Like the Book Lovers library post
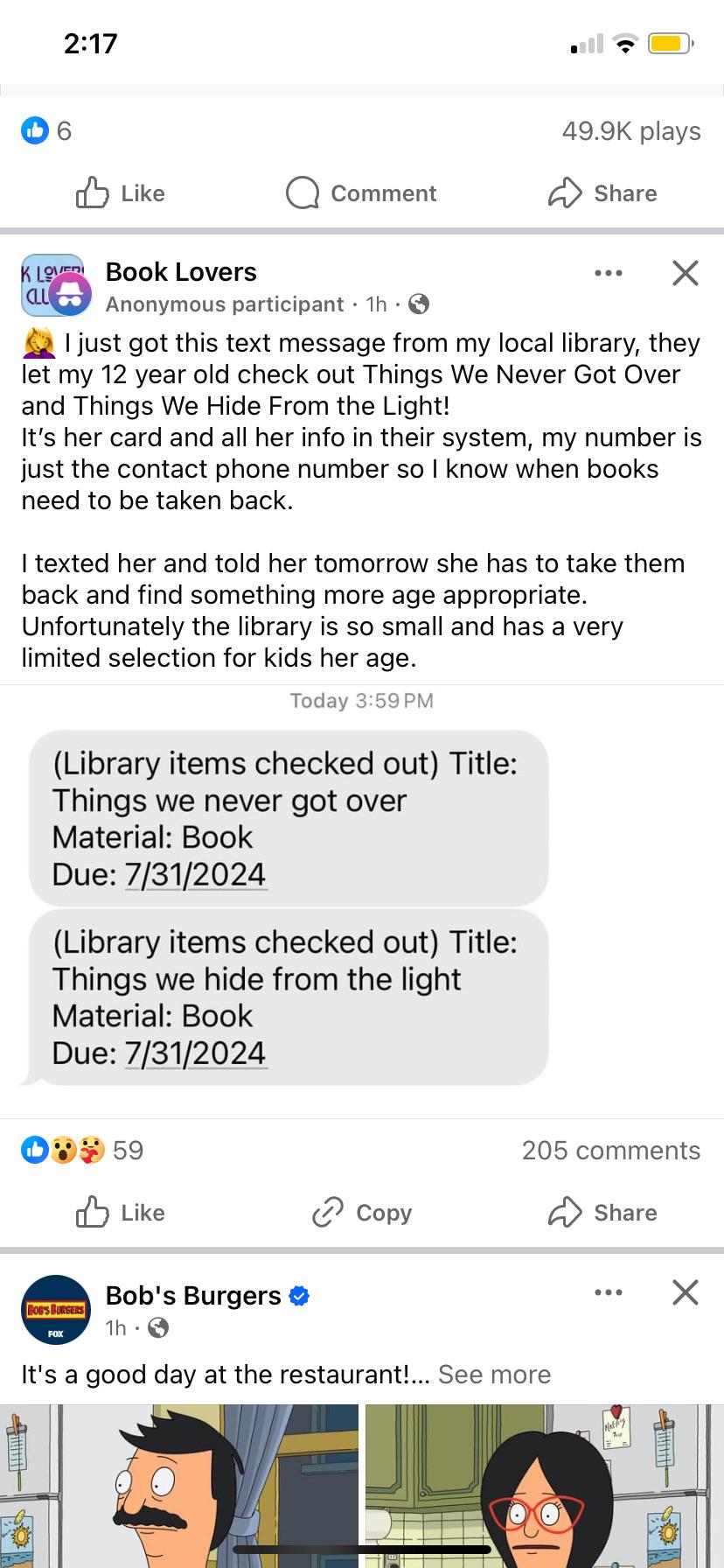 pyautogui.click(x=121, y=1213)
